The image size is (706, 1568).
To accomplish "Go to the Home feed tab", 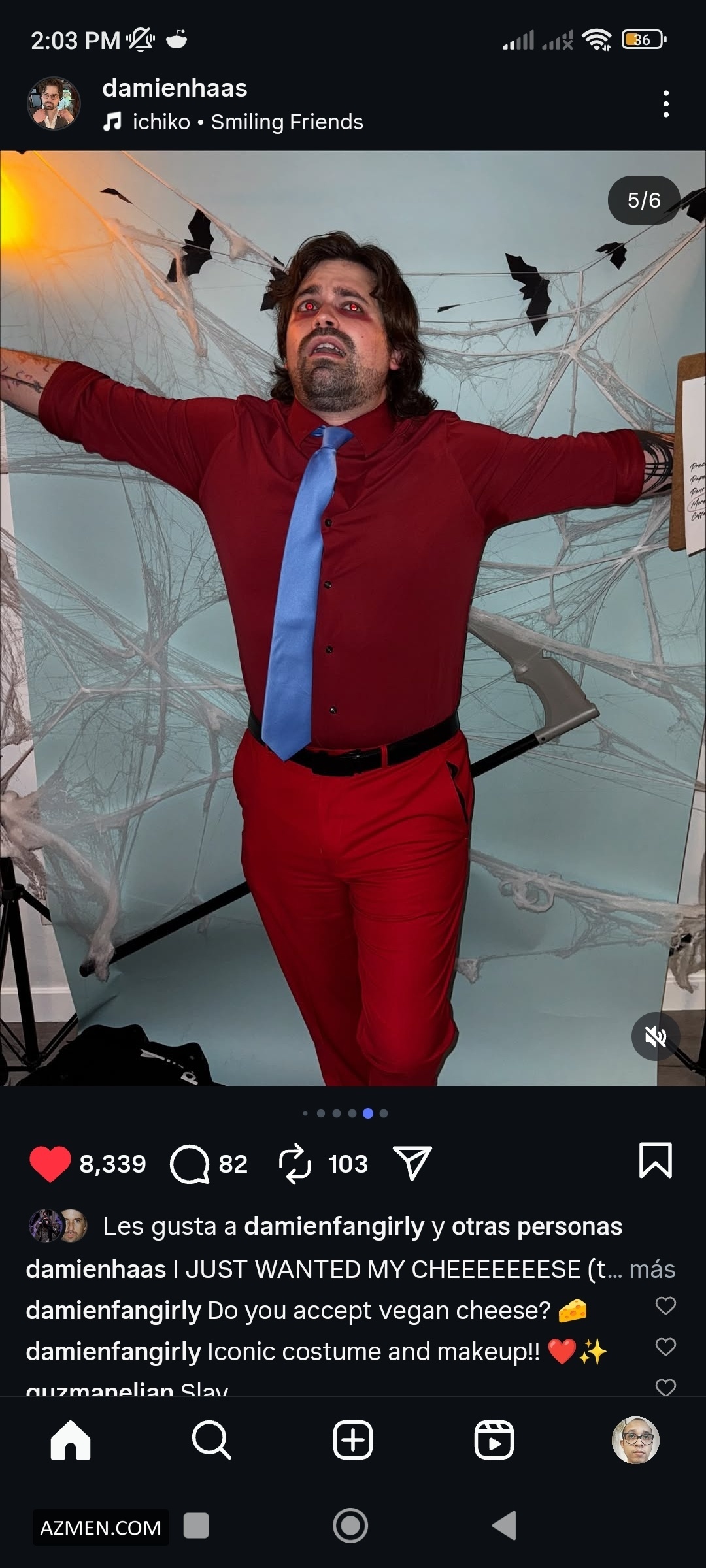I will click(x=71, y=1440).
